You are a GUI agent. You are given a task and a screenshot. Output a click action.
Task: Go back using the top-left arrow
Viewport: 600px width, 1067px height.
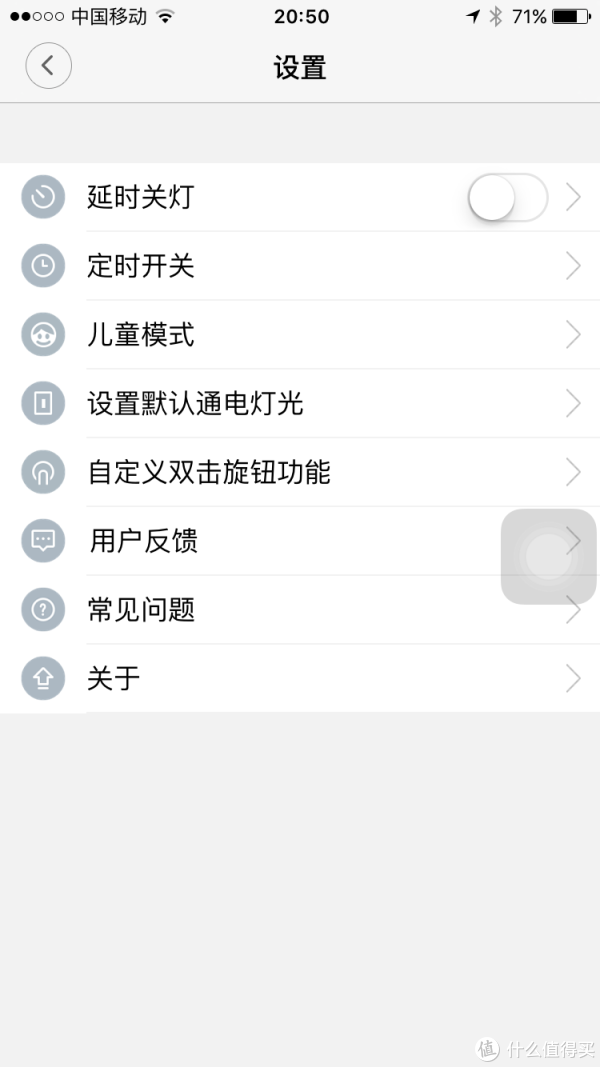(48, 66)
